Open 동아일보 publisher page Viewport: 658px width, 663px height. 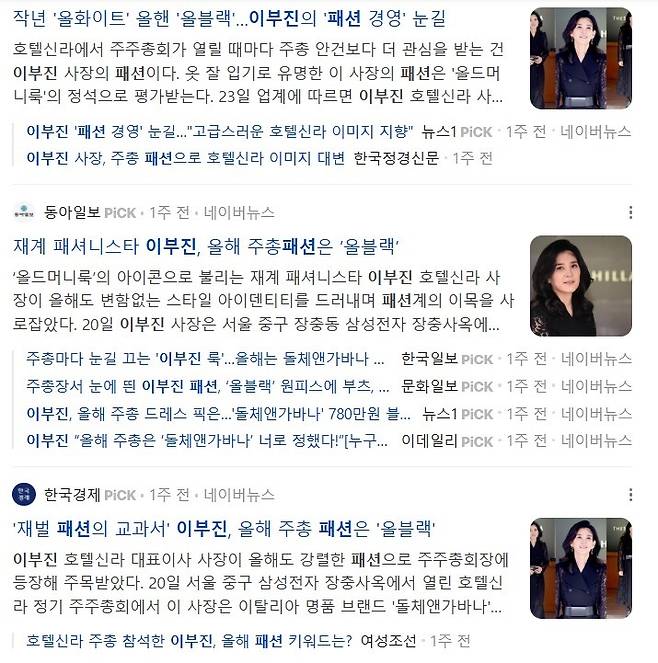pos(70,212)
